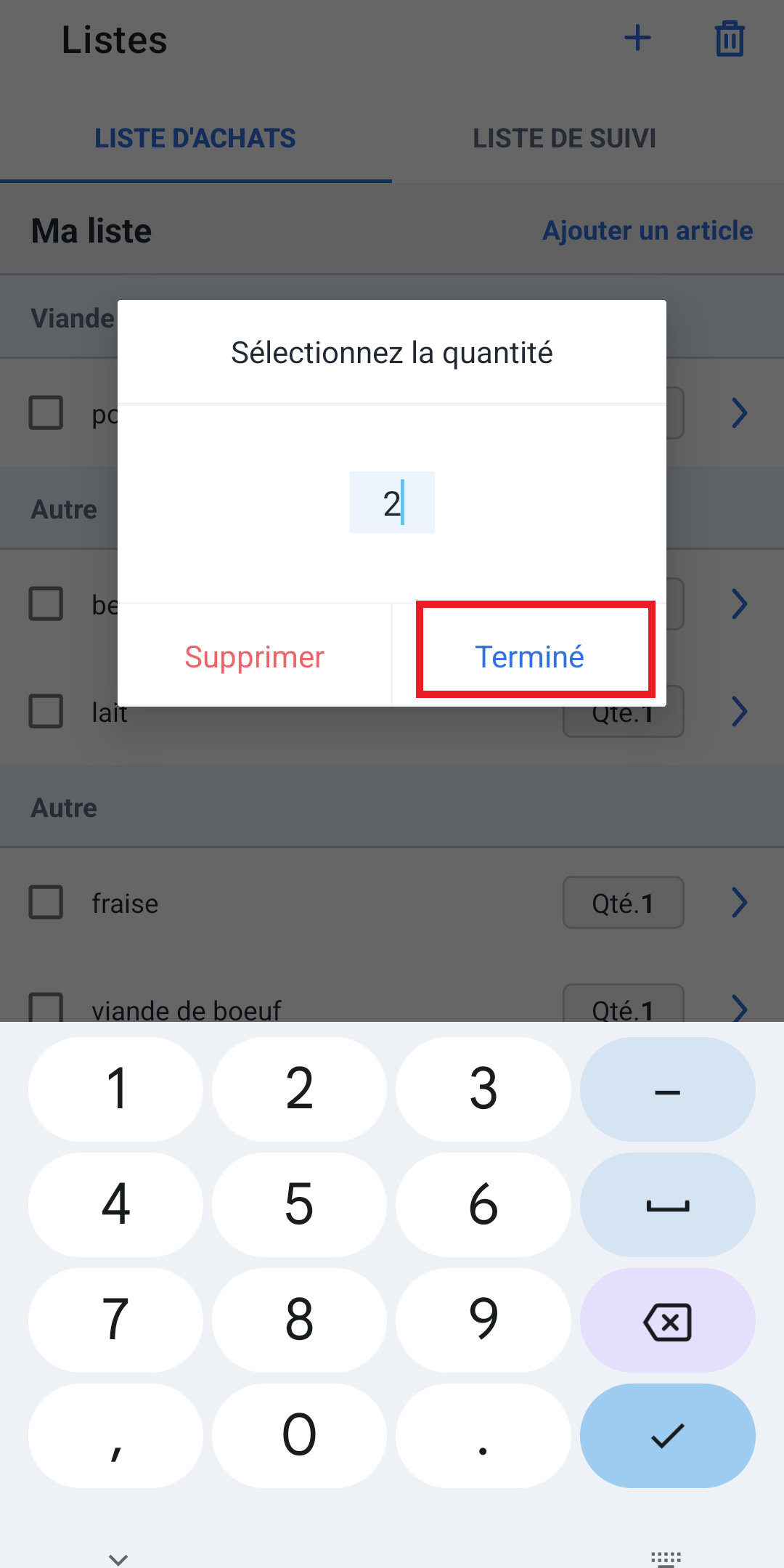The image size is (784, 1568).
Task: Enter digit 5 on the keypad
Action: (299, 1205)
